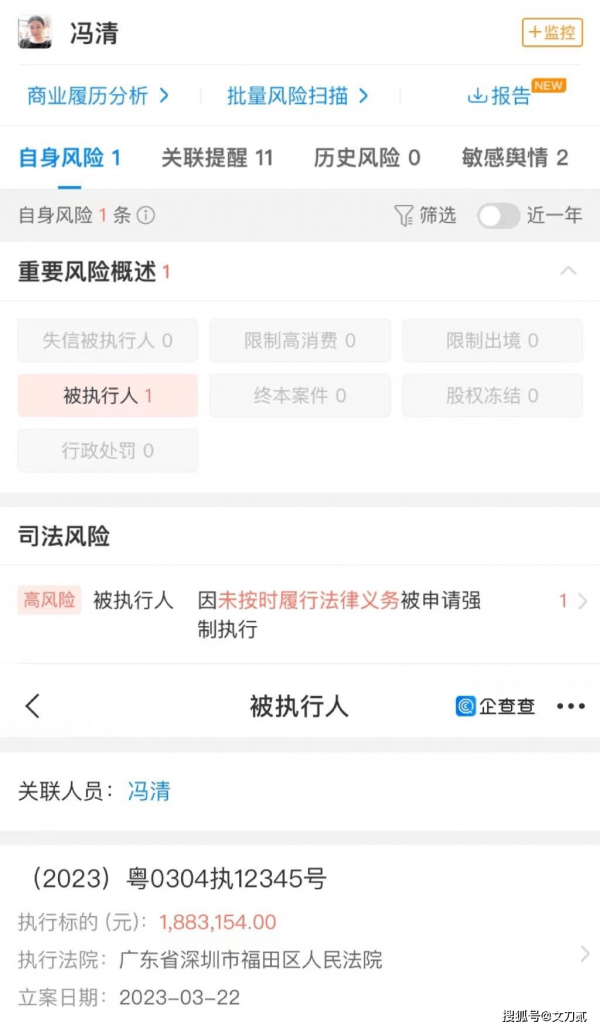Screen dimensions: 600x1029
Task: Select the 被执行人 risk chip
Action: click(108, 396)
